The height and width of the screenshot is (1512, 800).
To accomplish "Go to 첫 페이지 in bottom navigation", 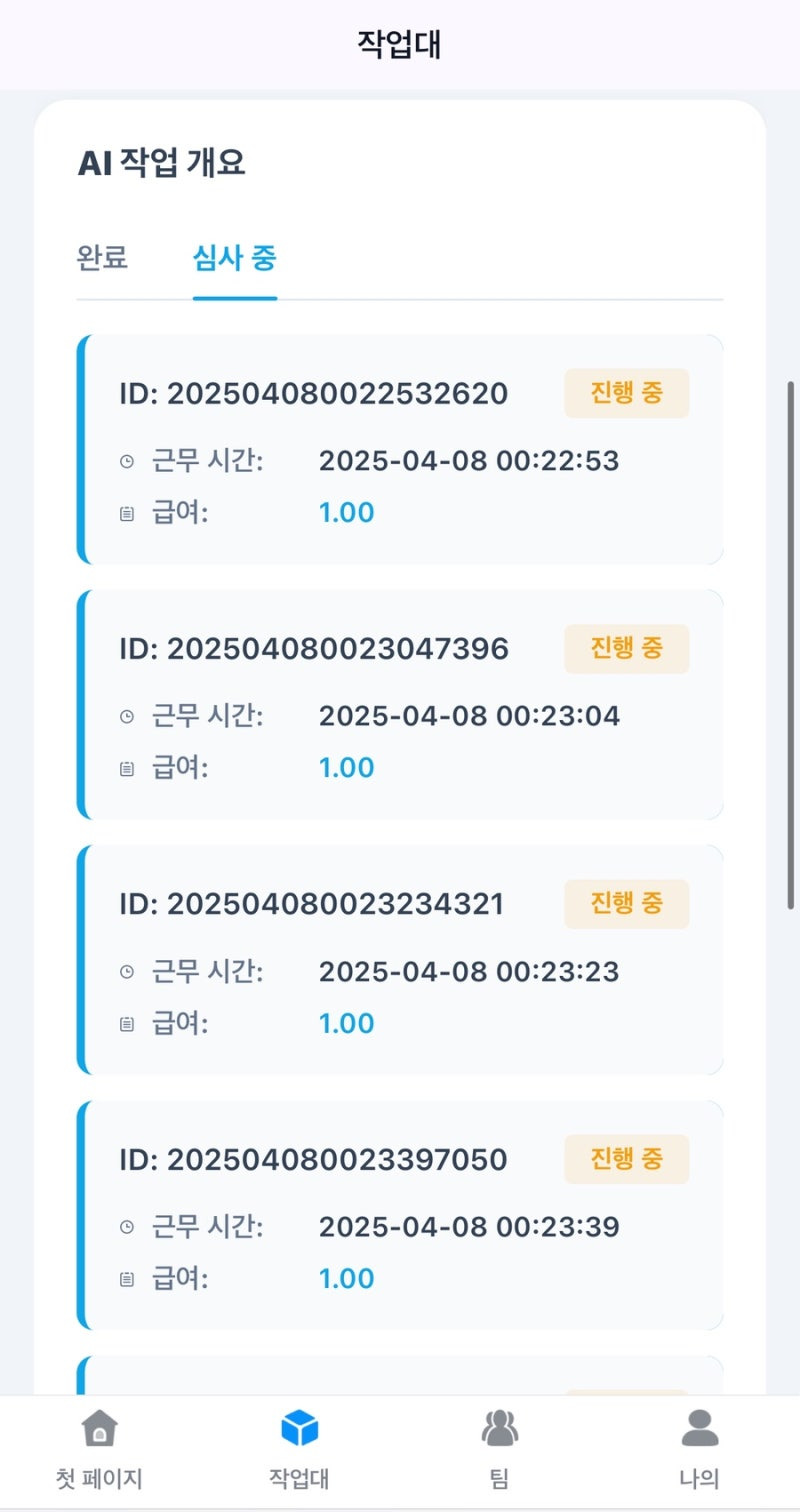I will (99, 1450).
